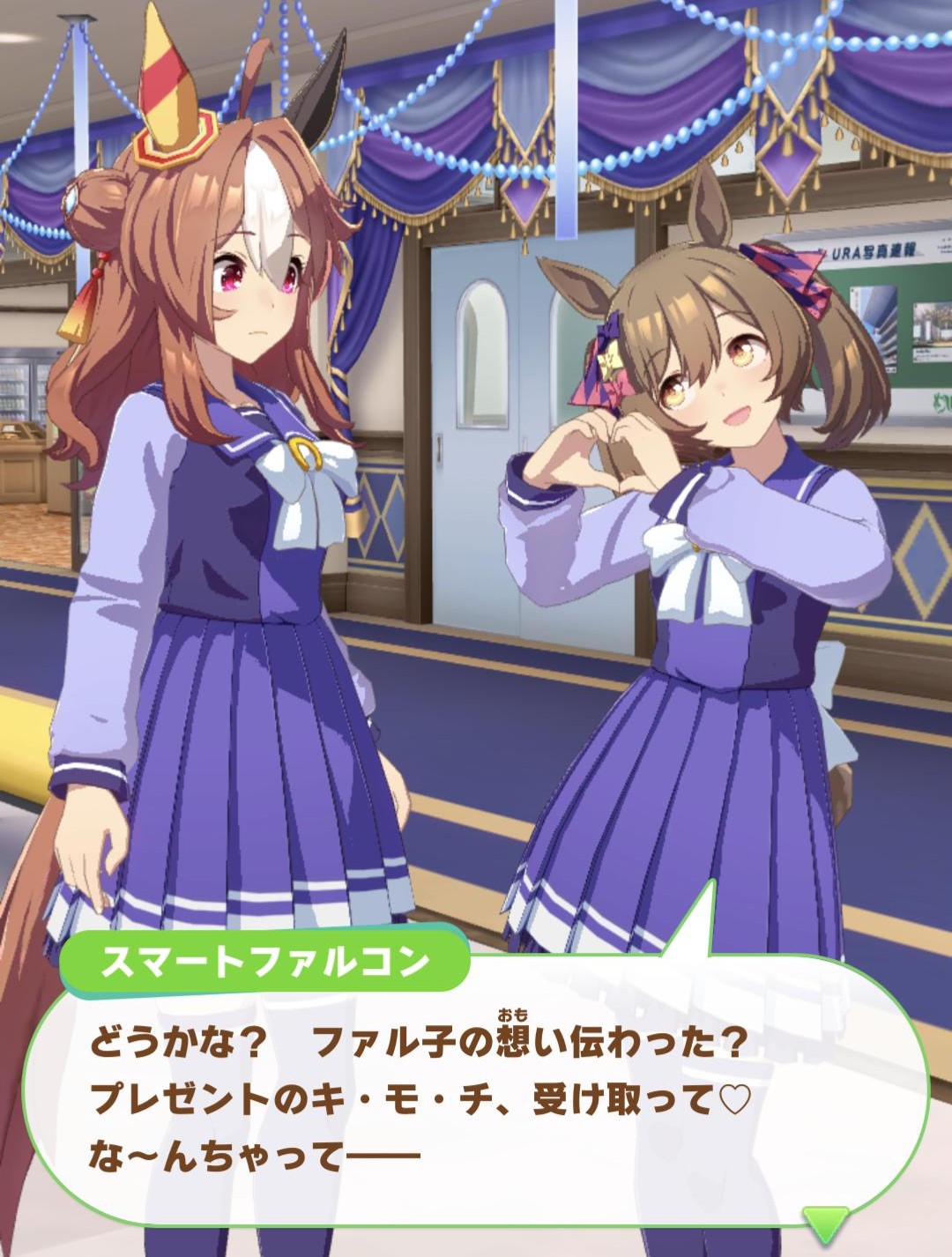Tap the green arrow to advance dialogue
The image size is (952, 1257).
pos(826,1223)
